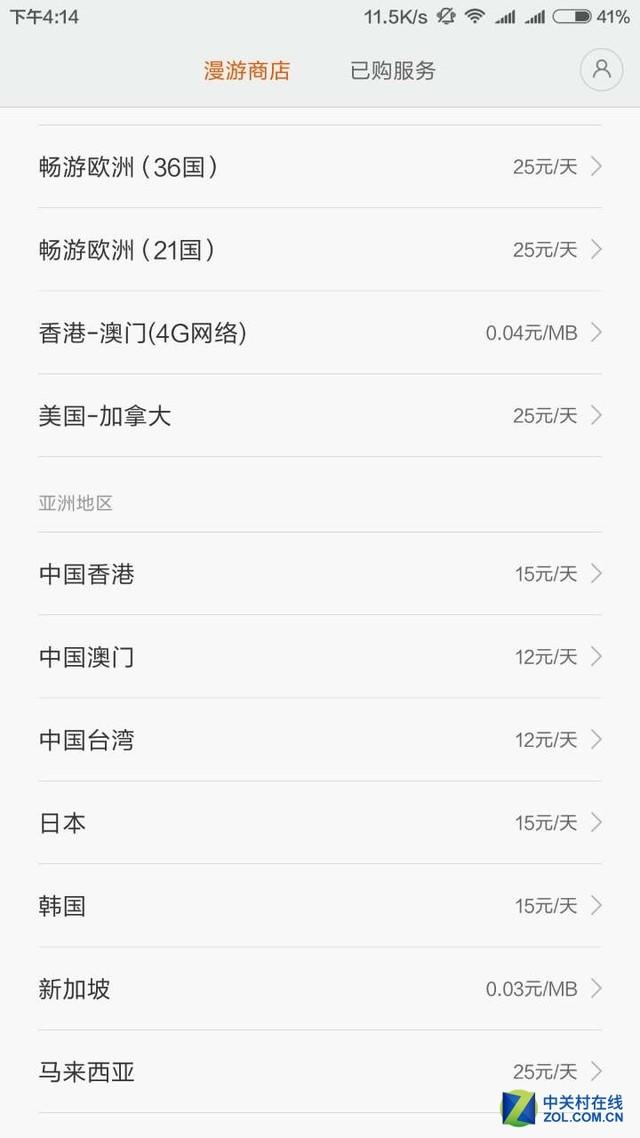Open 畅游欧洲（36国）roaming plan
The height and width of the screenshot is (1138, 640).
pyautogui.click(x=320, y=167)
